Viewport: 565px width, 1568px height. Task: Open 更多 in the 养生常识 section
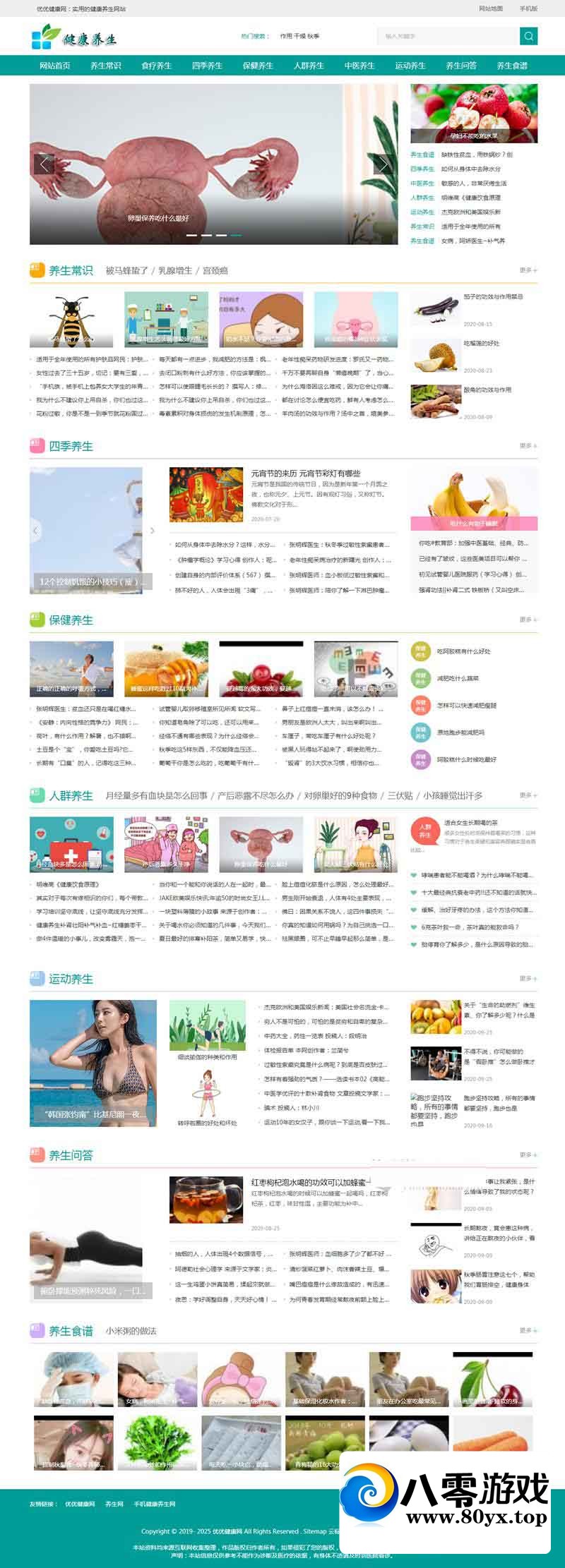(x=528, y=270)
